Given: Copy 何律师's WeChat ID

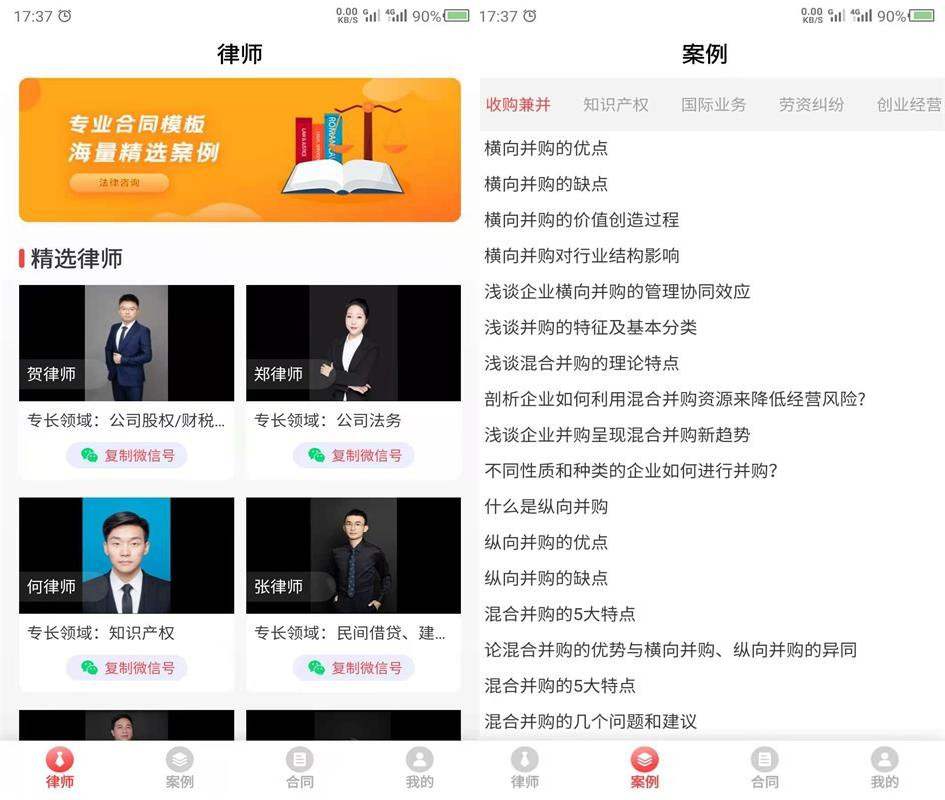Looking at the screenshot, I should click(x=127, y=667).
